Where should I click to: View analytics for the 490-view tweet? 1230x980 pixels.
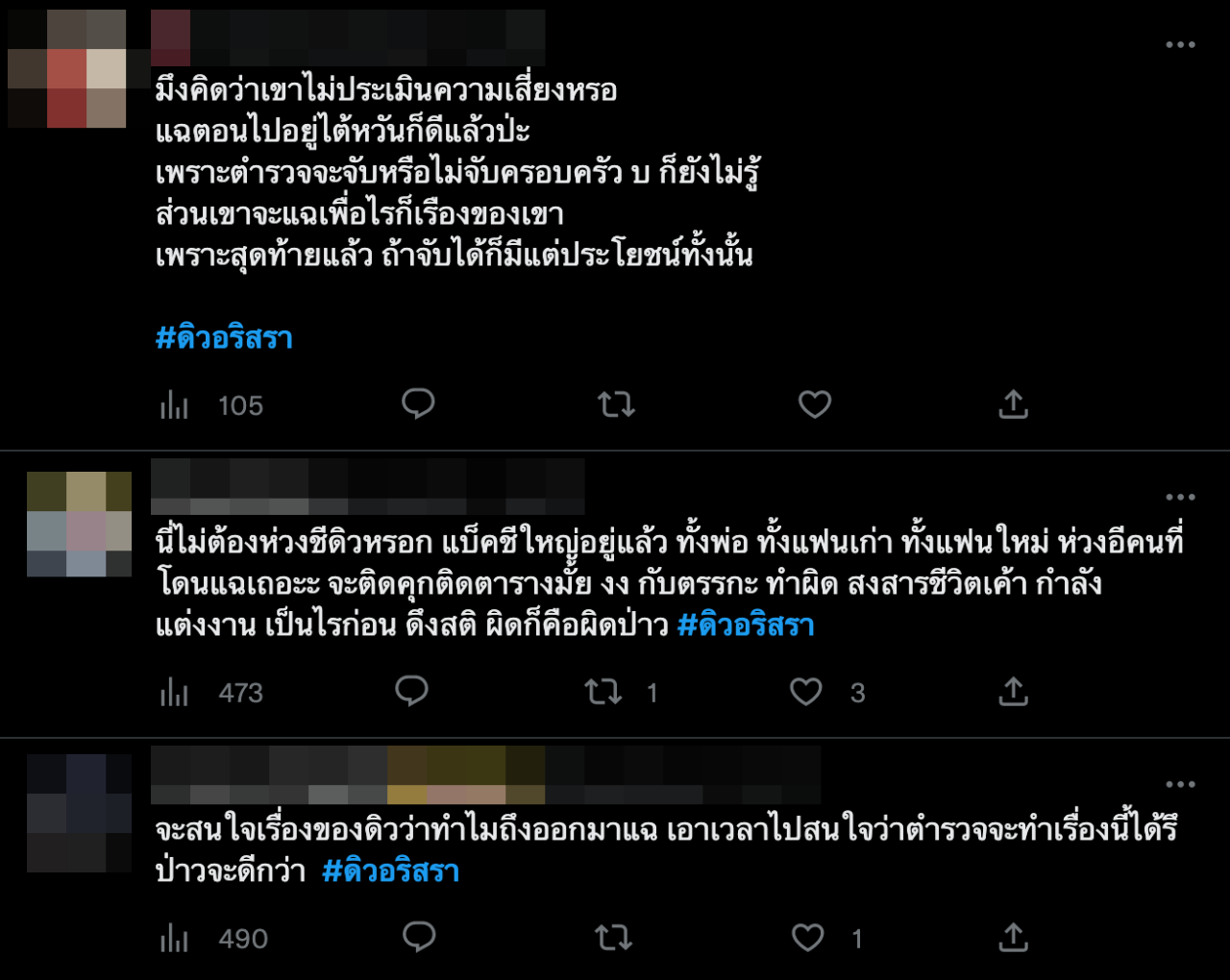click(175, 939)
